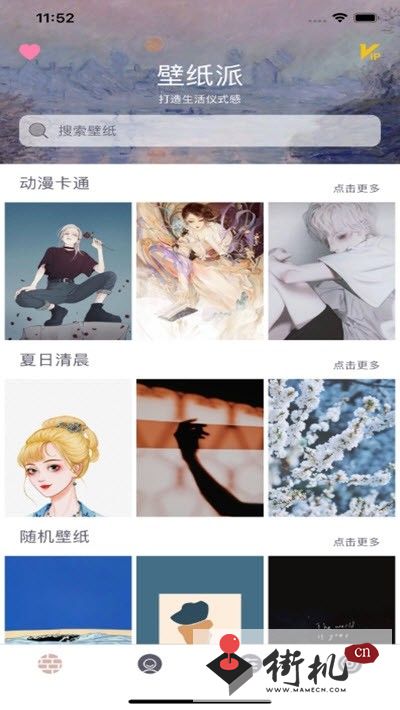The width and height of the screenshot is (400, 710).
Task: Open the woman in flowing robes wallpaper
Action: coord(200,271)
